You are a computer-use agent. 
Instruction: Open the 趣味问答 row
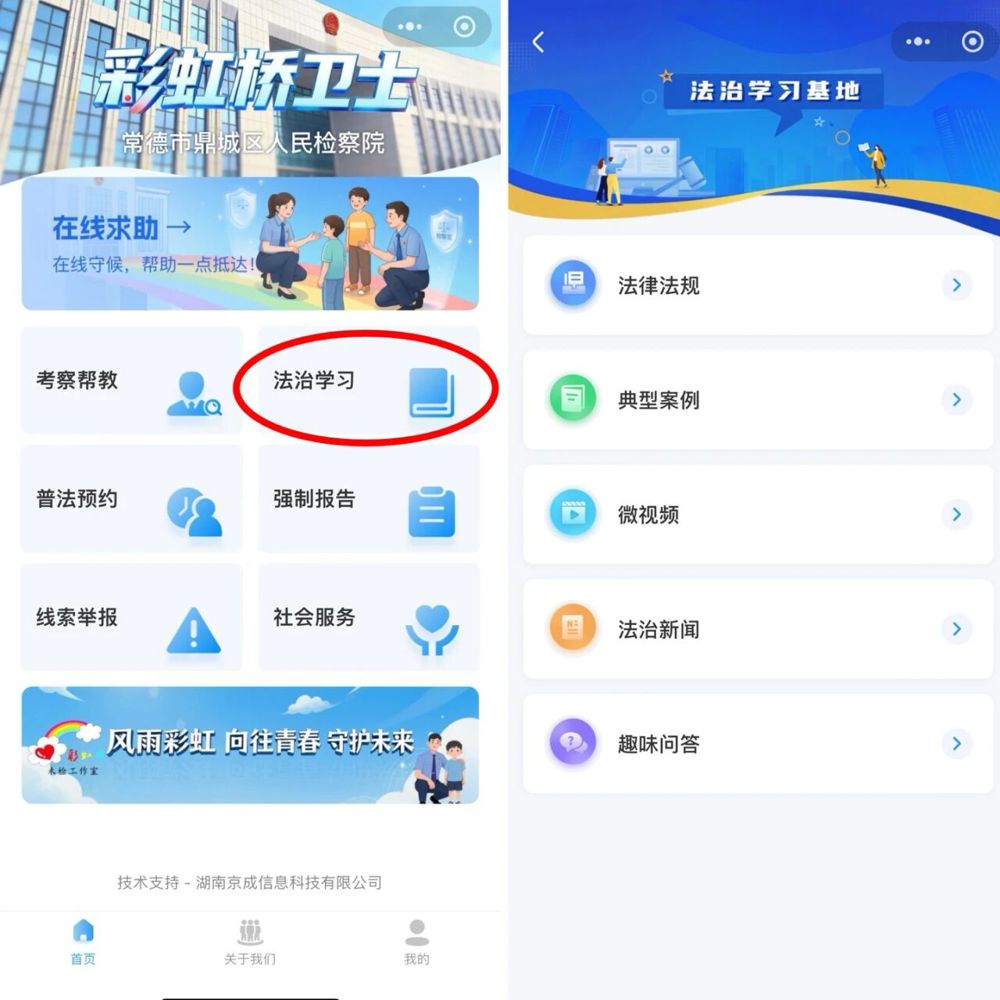point(758,744)
